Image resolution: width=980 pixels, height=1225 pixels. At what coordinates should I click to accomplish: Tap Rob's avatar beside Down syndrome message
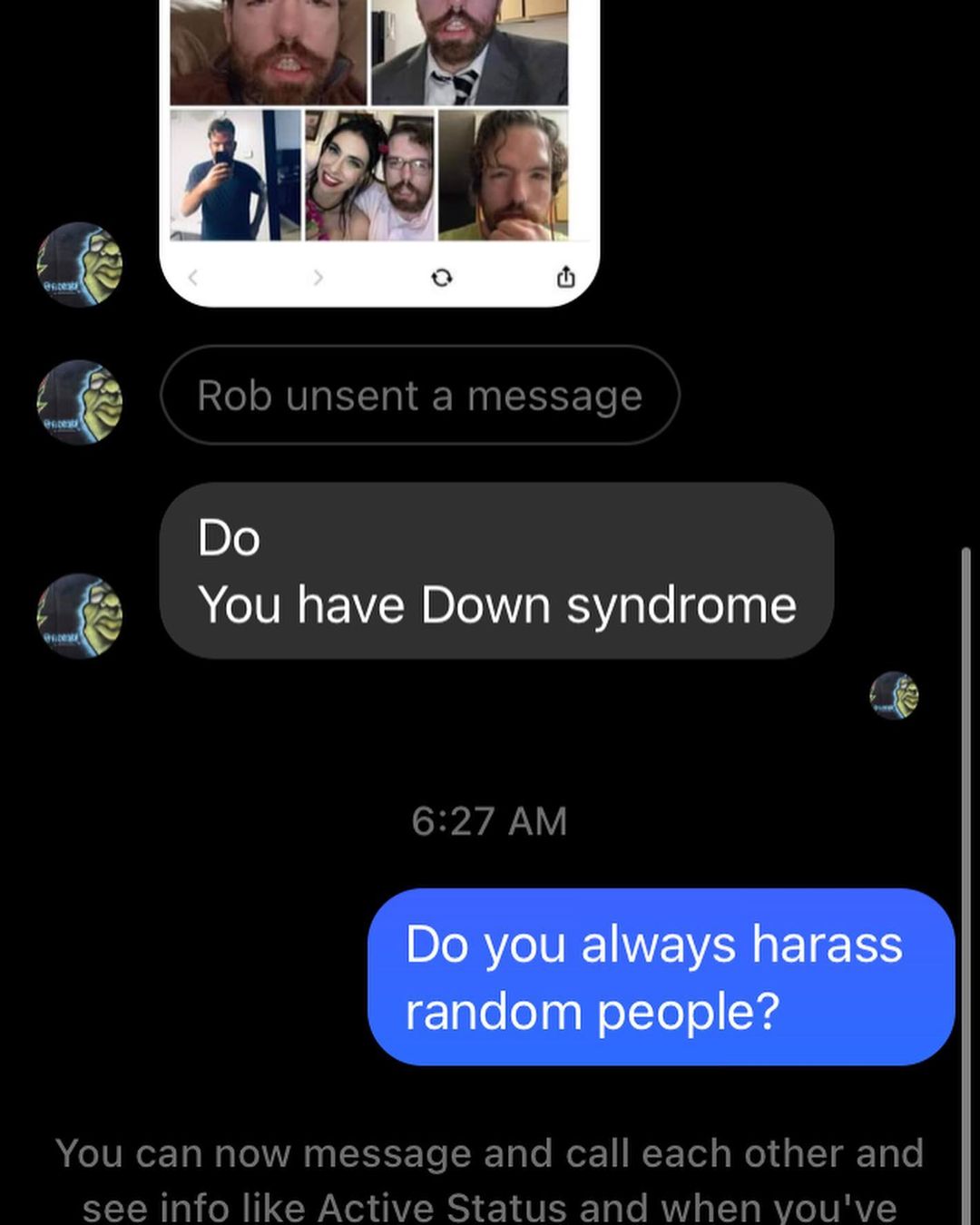coord(80,615)
